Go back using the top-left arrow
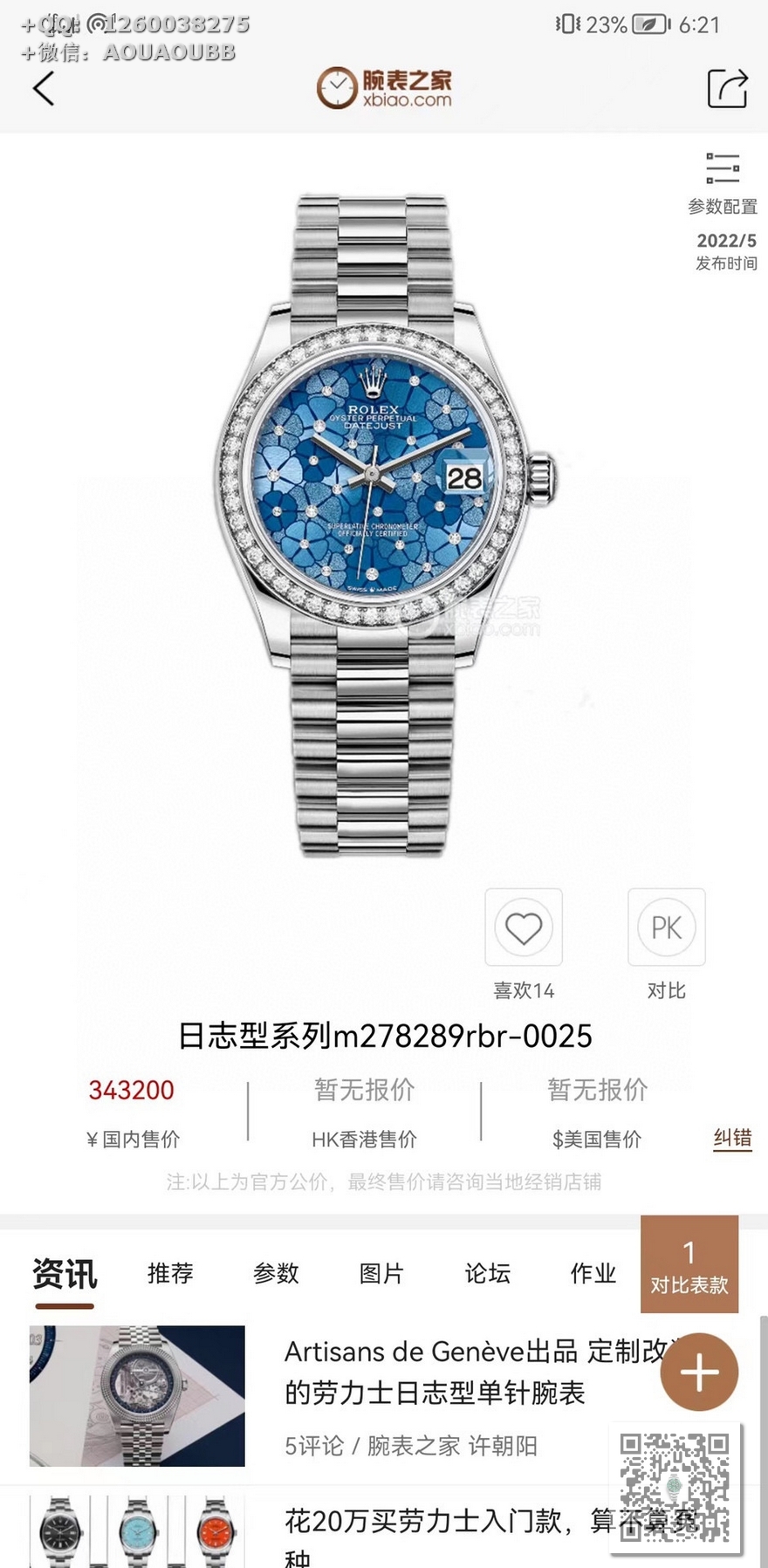 (x=44, y=89)
